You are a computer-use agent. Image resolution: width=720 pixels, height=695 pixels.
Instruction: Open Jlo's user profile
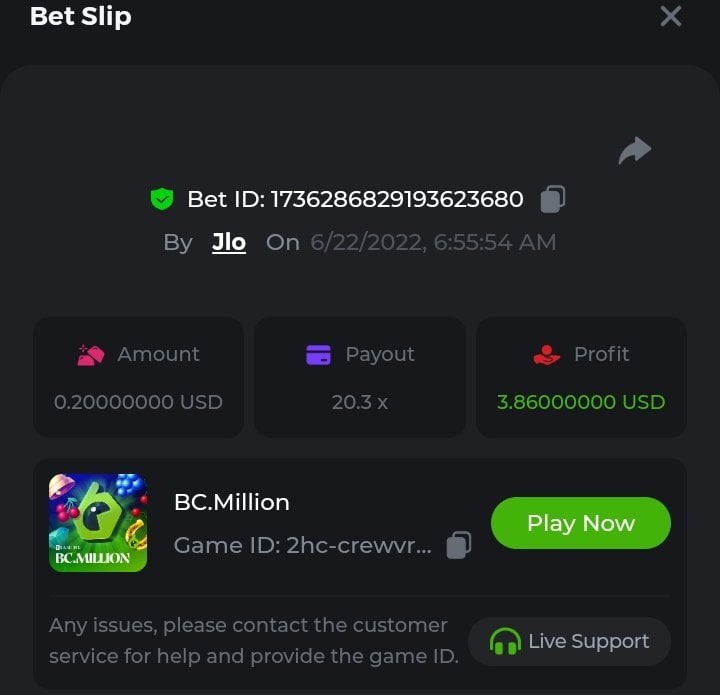click(x=229, y=242)
